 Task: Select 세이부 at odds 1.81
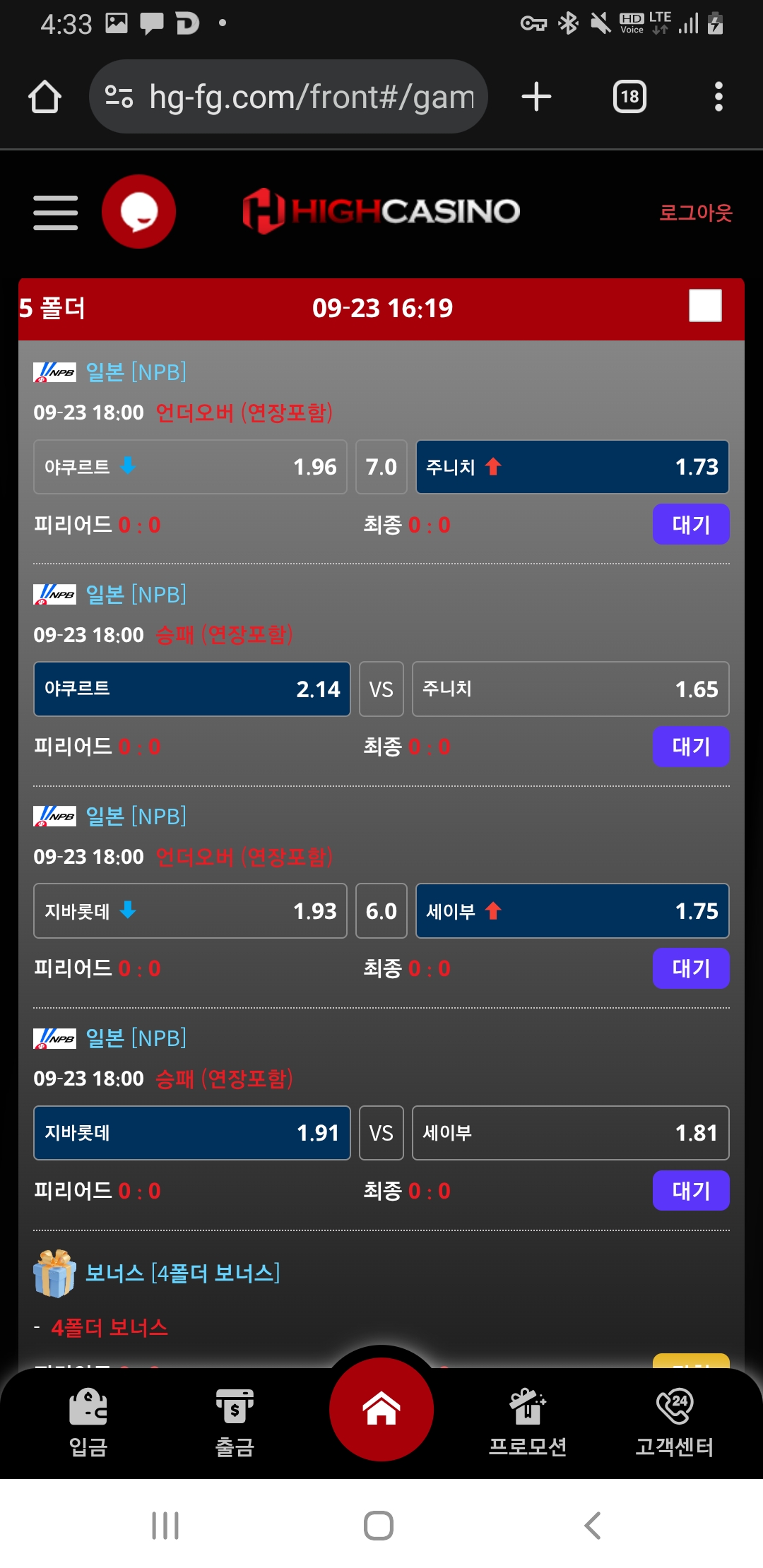571,1133
